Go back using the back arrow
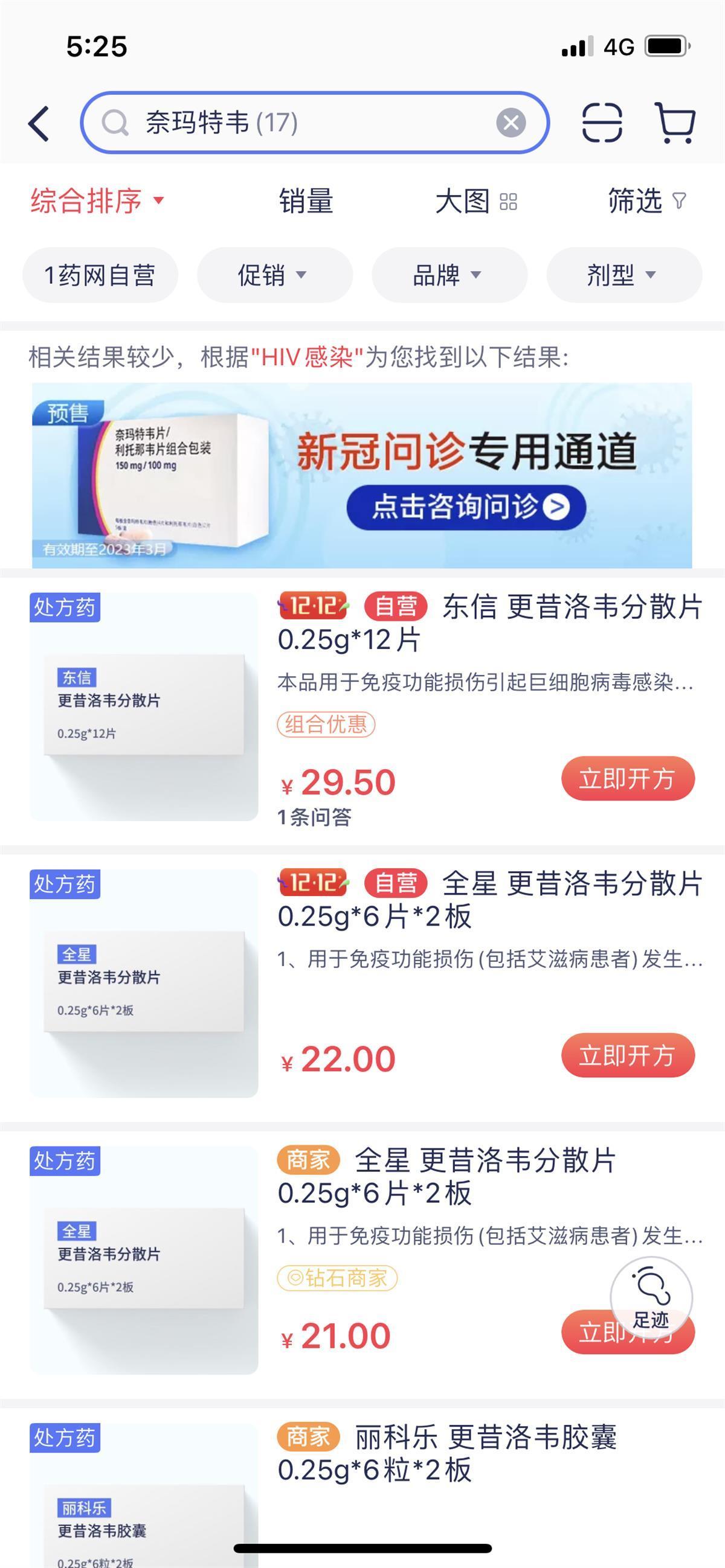 pos(39,124)
